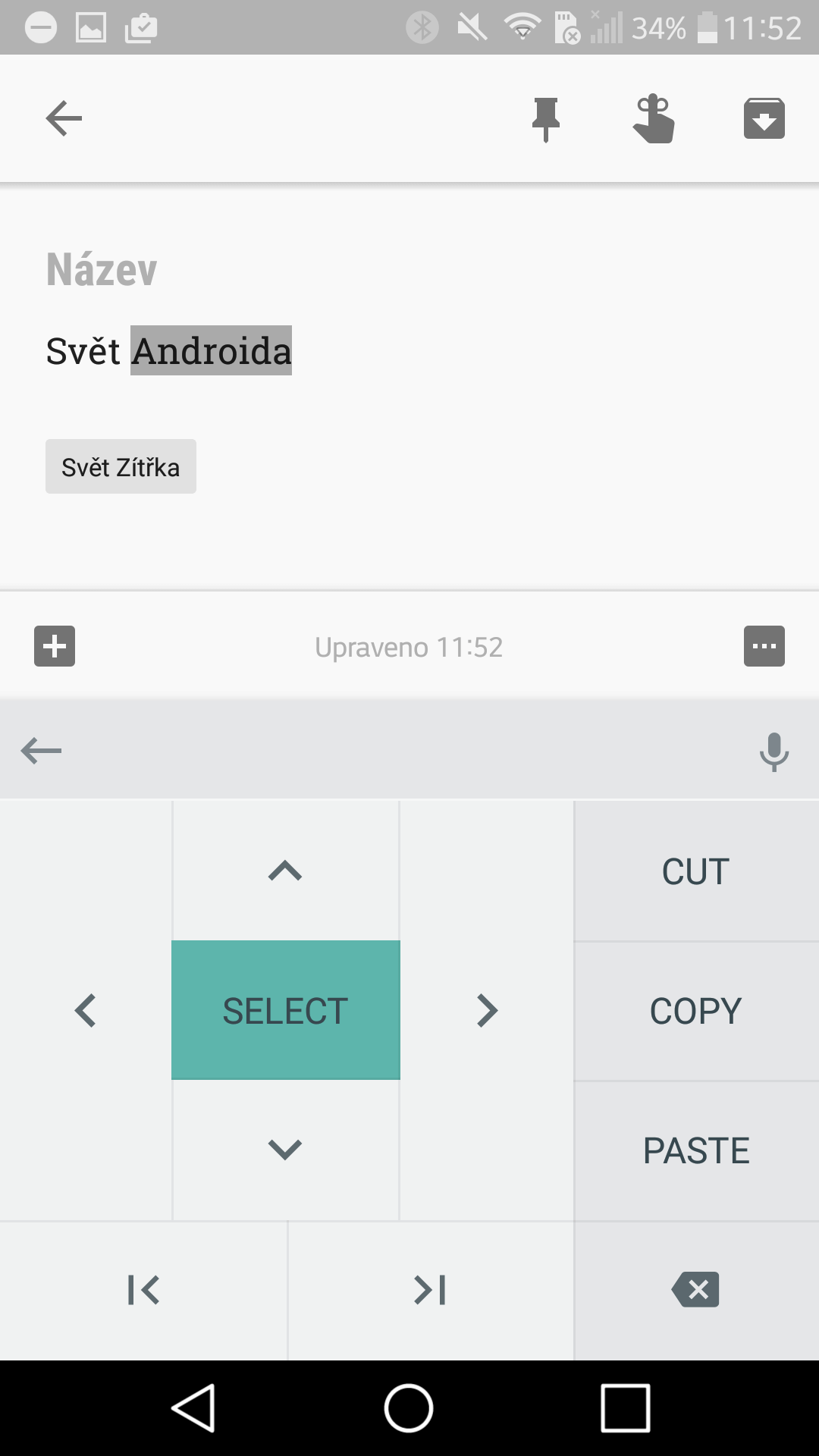
Task: Open the Svět Zítřka label chip
Action: [121, 466]
